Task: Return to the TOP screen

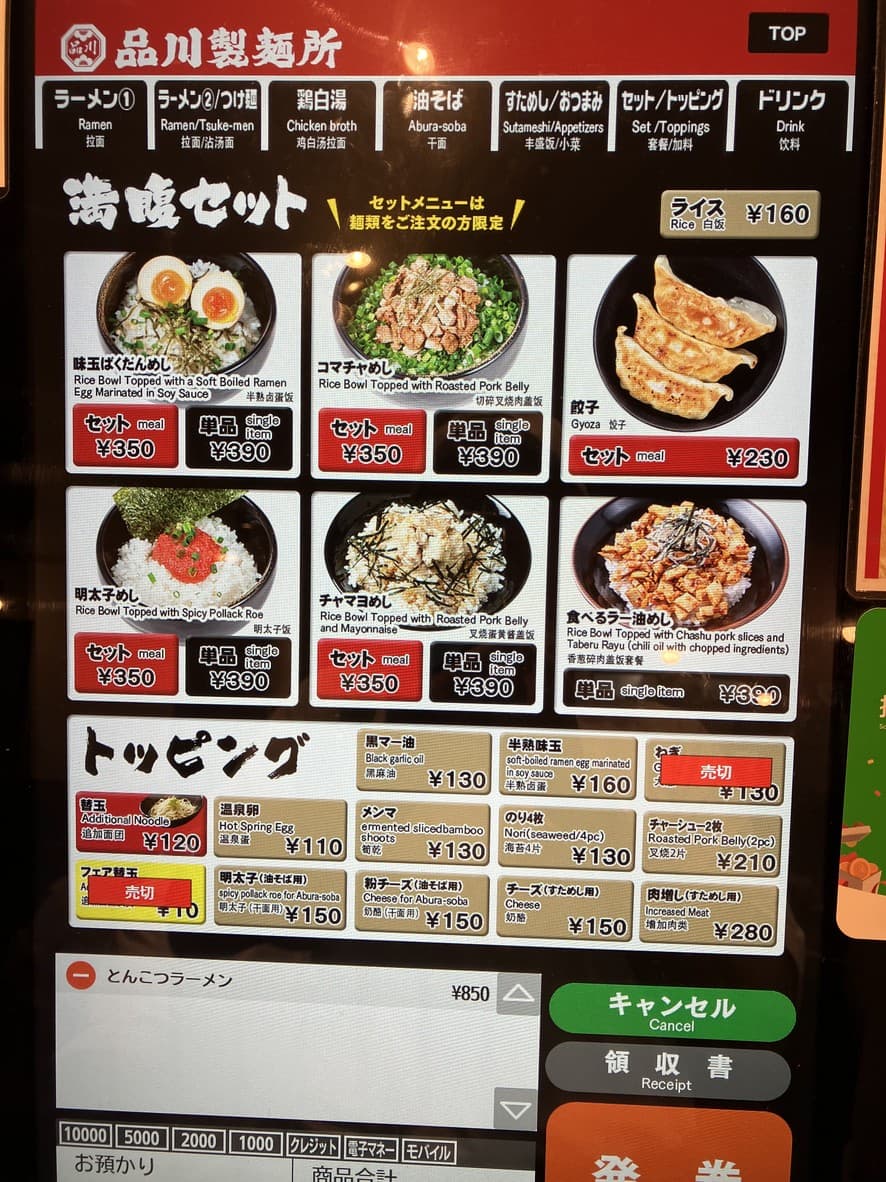Action: [789, 33]
